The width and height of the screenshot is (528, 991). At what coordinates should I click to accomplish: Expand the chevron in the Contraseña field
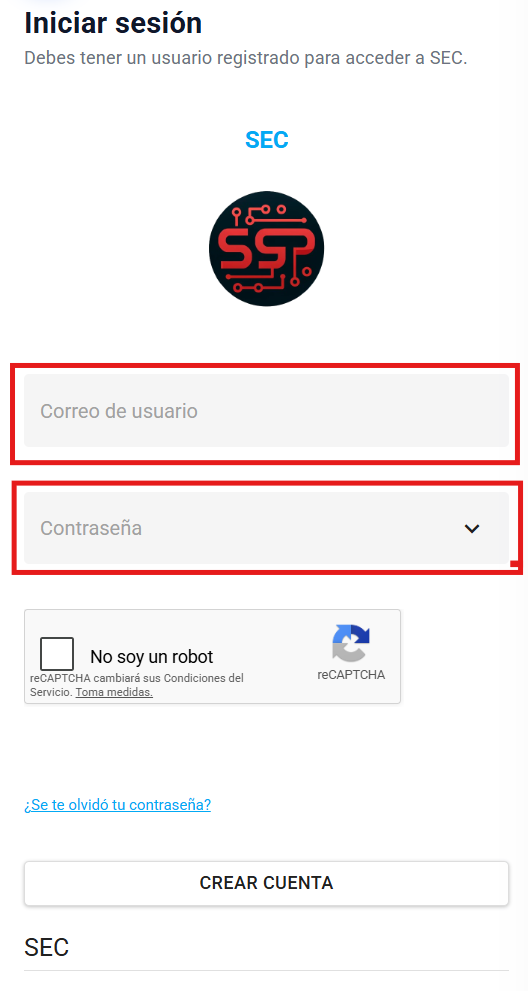pos(472,528)
